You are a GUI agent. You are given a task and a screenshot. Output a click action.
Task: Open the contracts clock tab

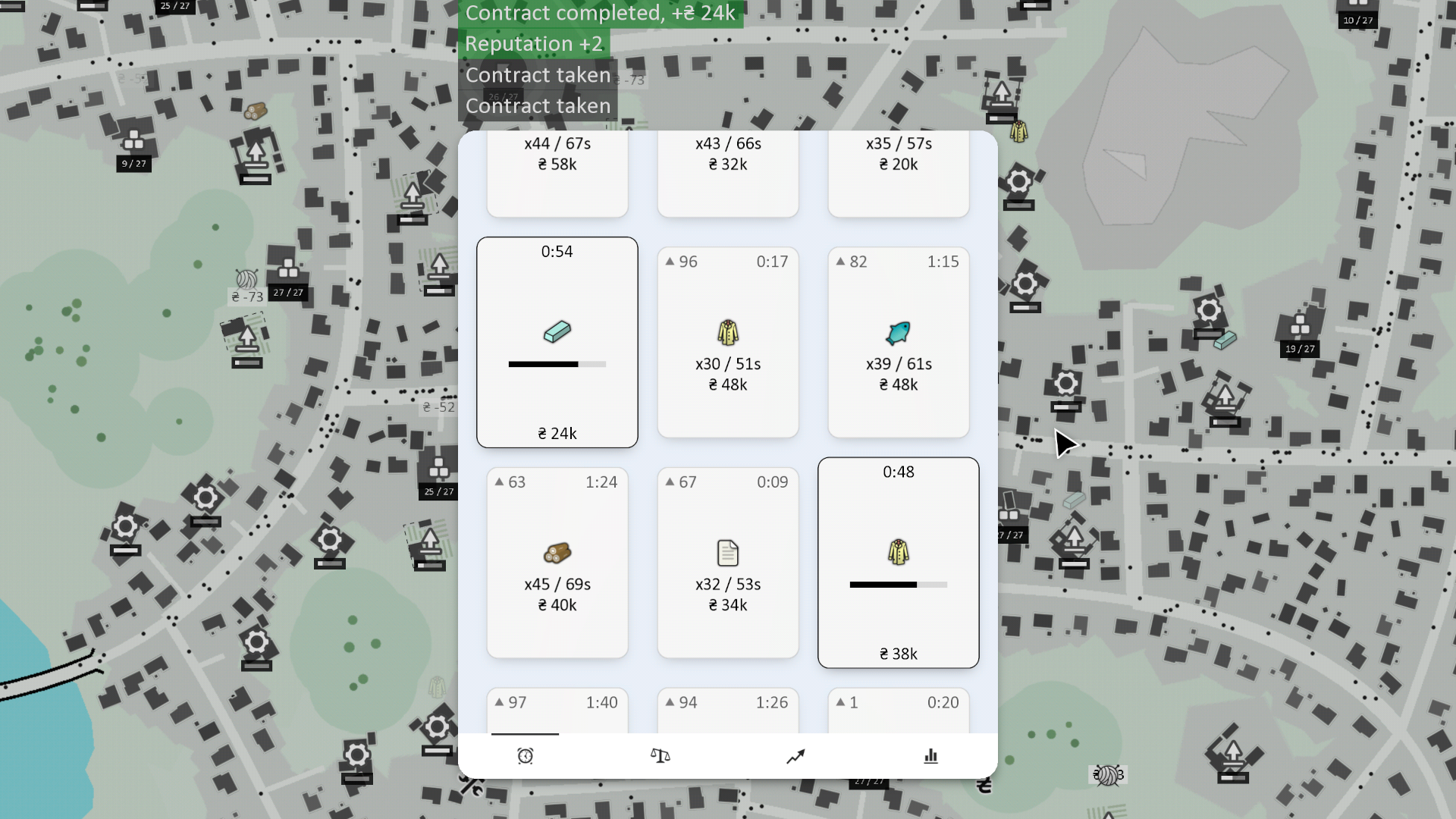[x=525, y=756]
